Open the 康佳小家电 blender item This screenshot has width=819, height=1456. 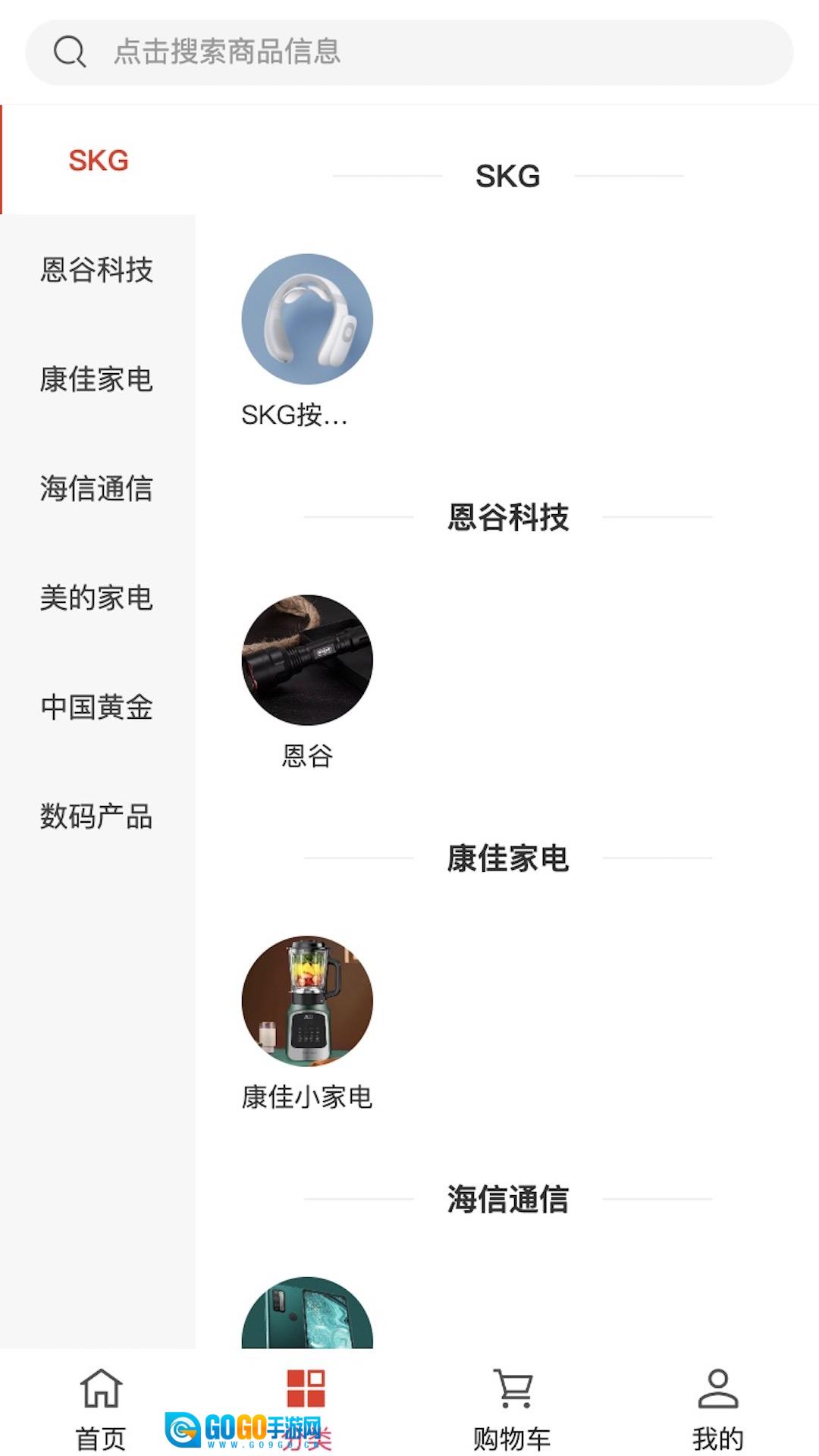click(x=307, y=1001)
